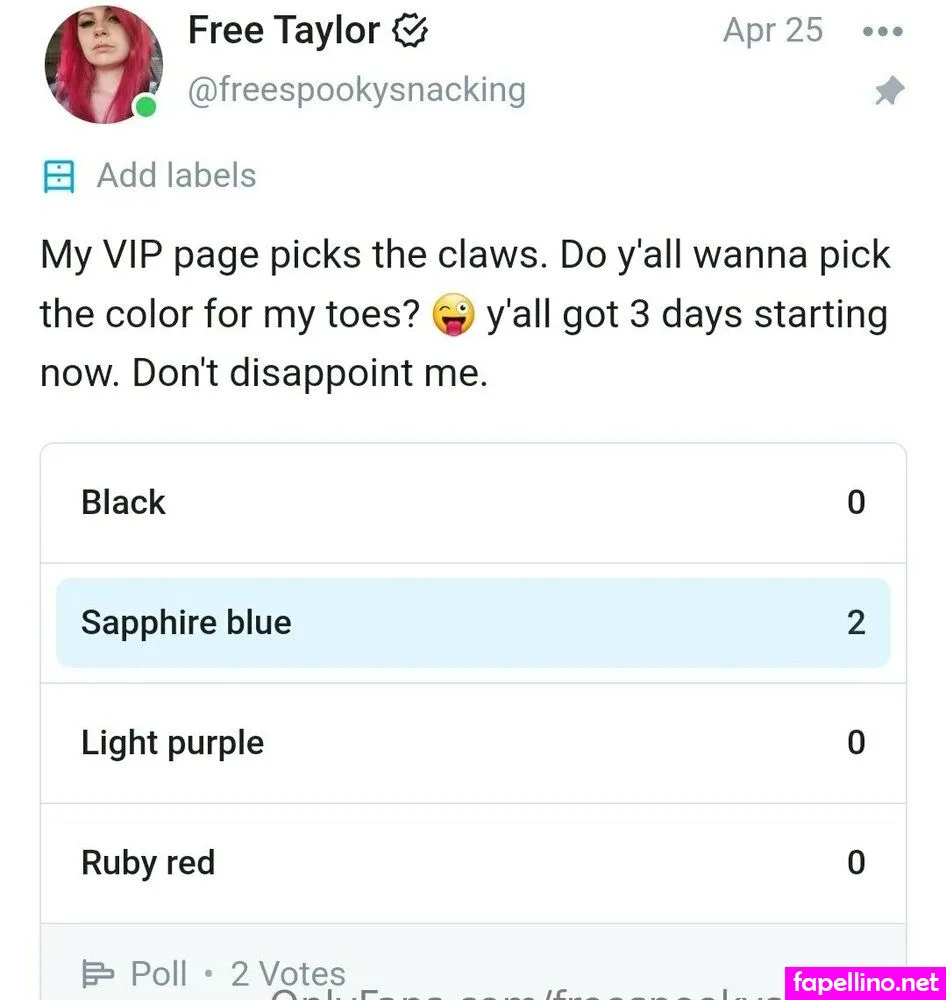This screenshot has width=946, height=1000.
Task: Select the Sapphire blue poll option
Action: tap(473, 622)
